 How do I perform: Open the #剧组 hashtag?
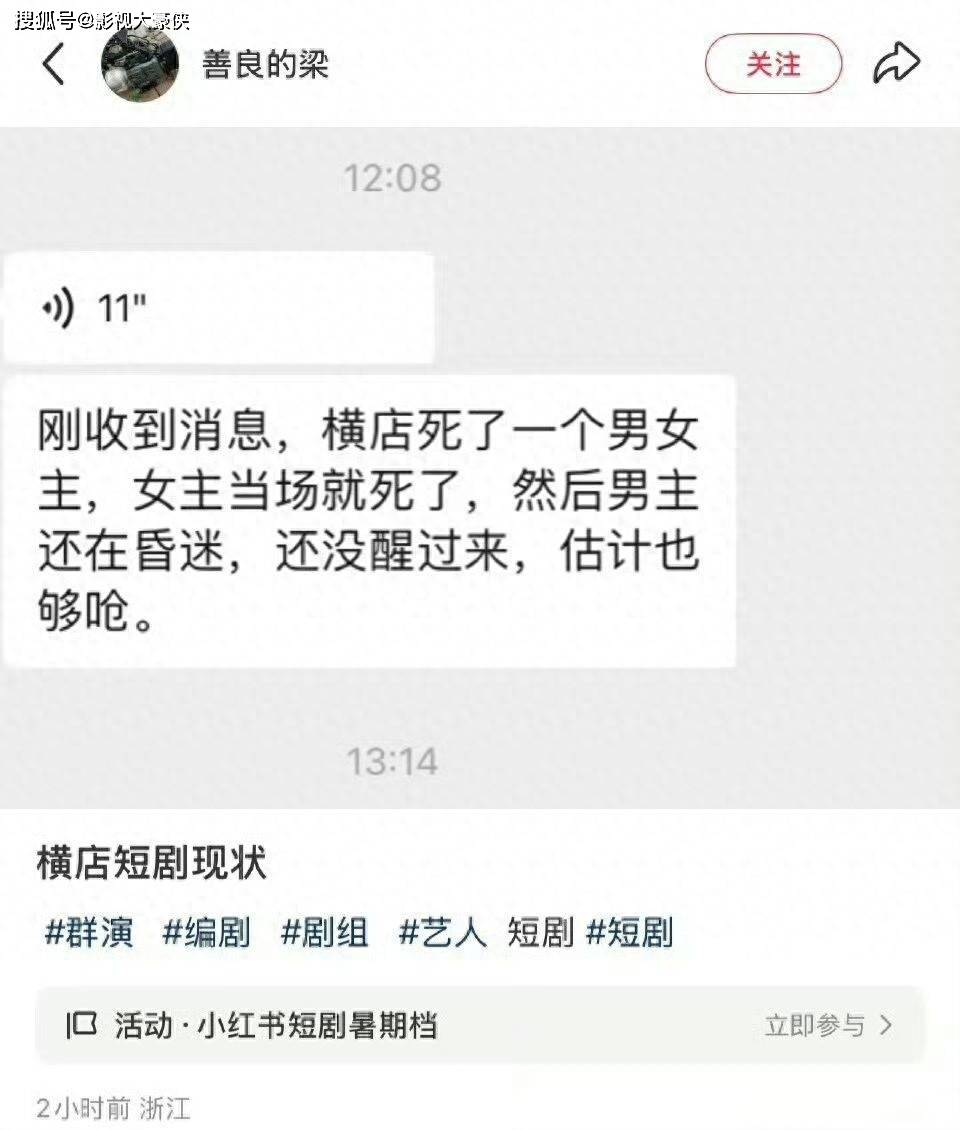[x=325, y=933]
